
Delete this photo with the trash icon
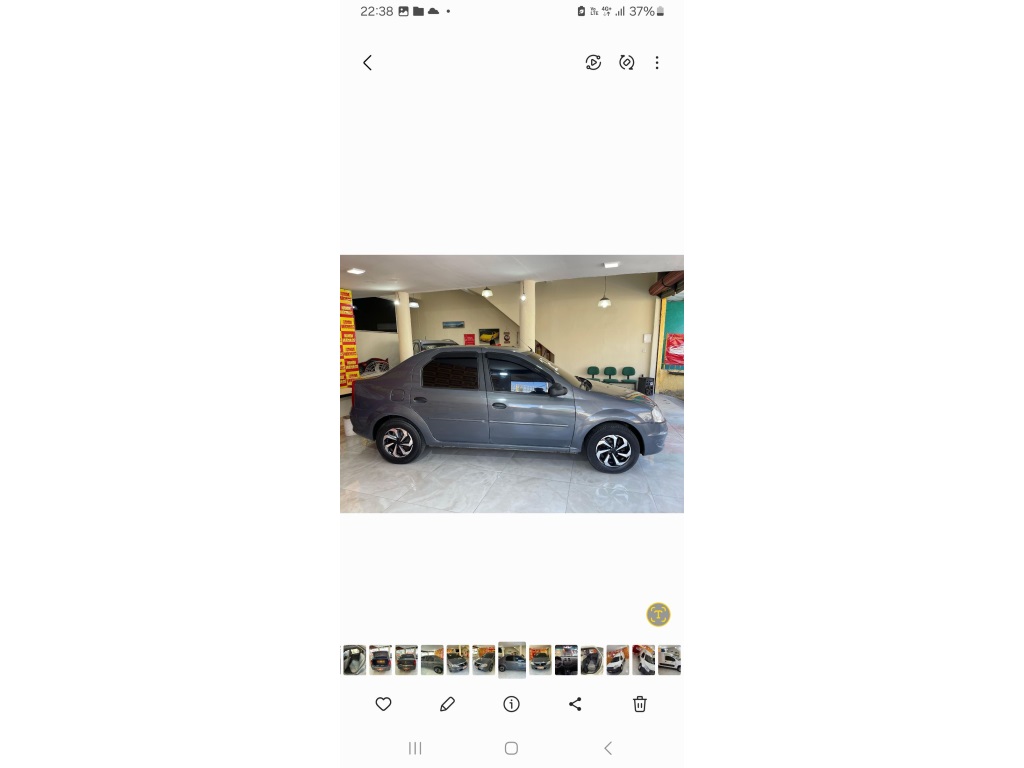tap(640, 704)
